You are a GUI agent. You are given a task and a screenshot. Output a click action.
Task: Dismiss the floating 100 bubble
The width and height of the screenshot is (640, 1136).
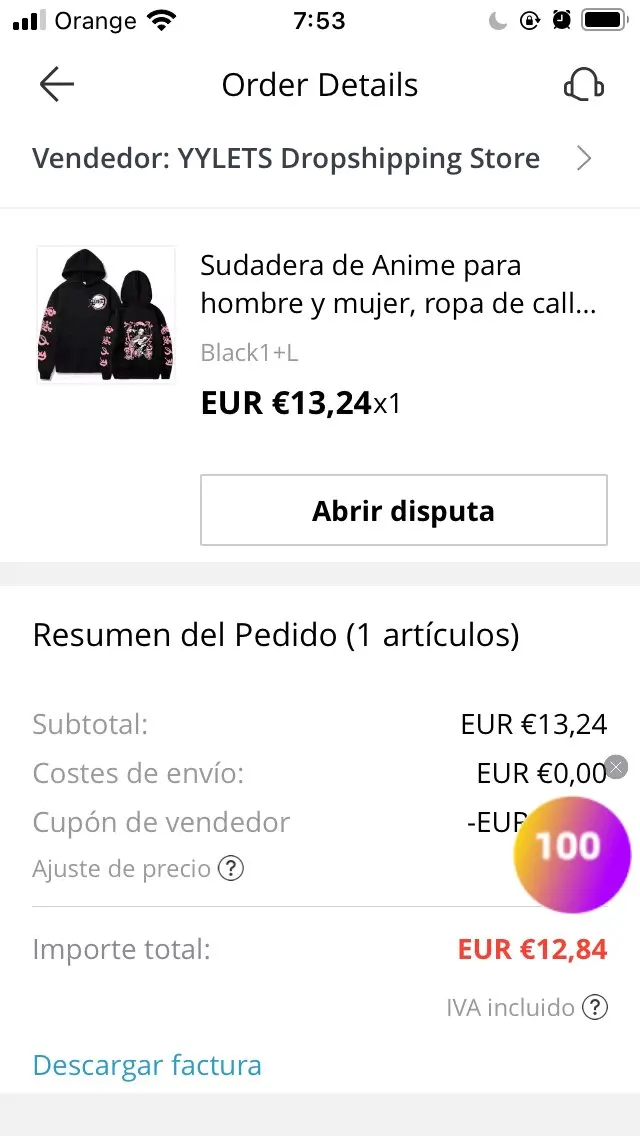click(x=617, y=767)
